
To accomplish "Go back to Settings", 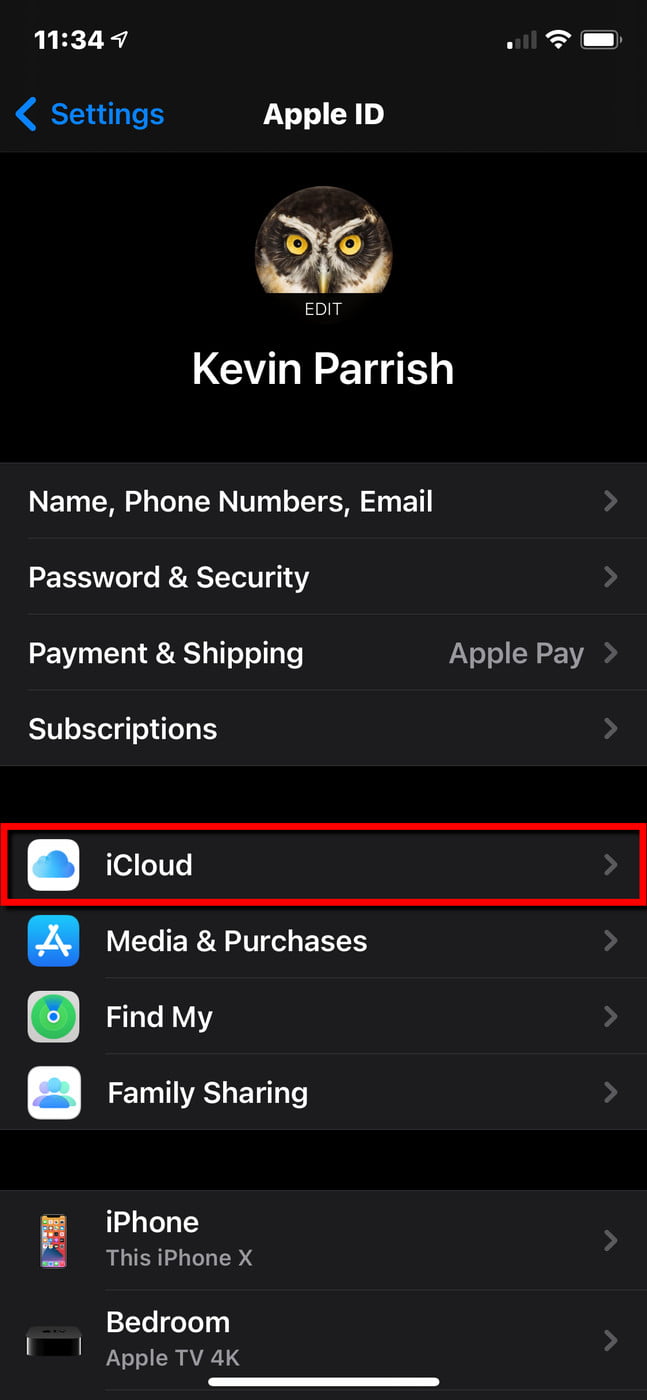I will (90, 114).
